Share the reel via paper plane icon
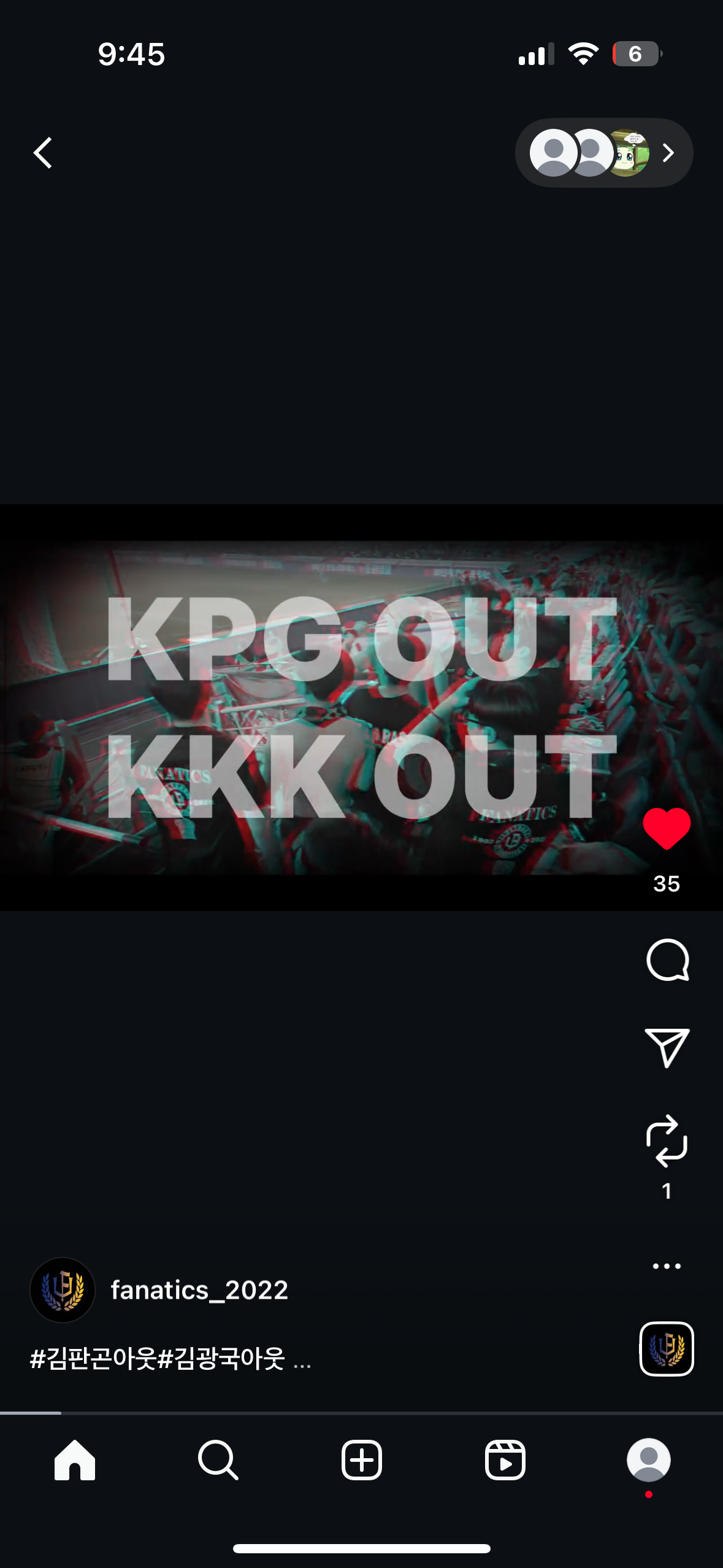The width and height of the screenshot is (723, 1568). [x=667, y=1047]
